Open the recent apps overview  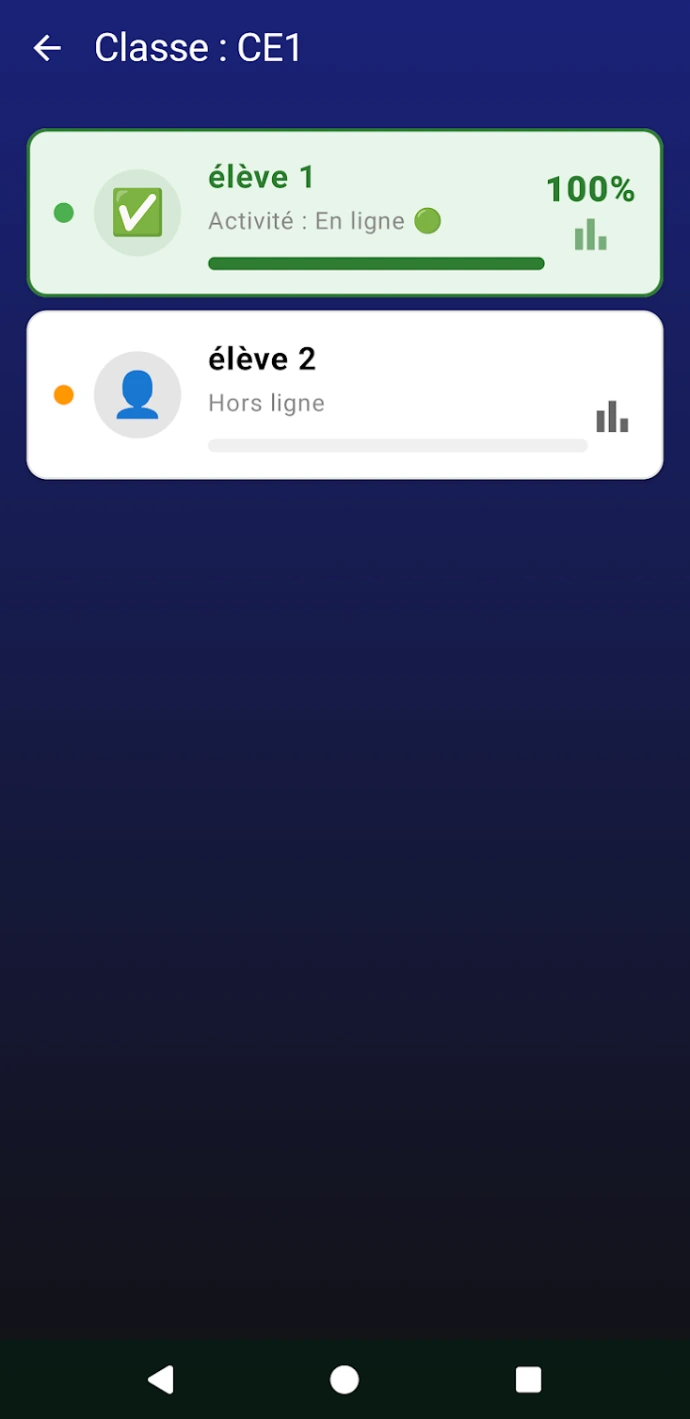(x=528, y=1380)
